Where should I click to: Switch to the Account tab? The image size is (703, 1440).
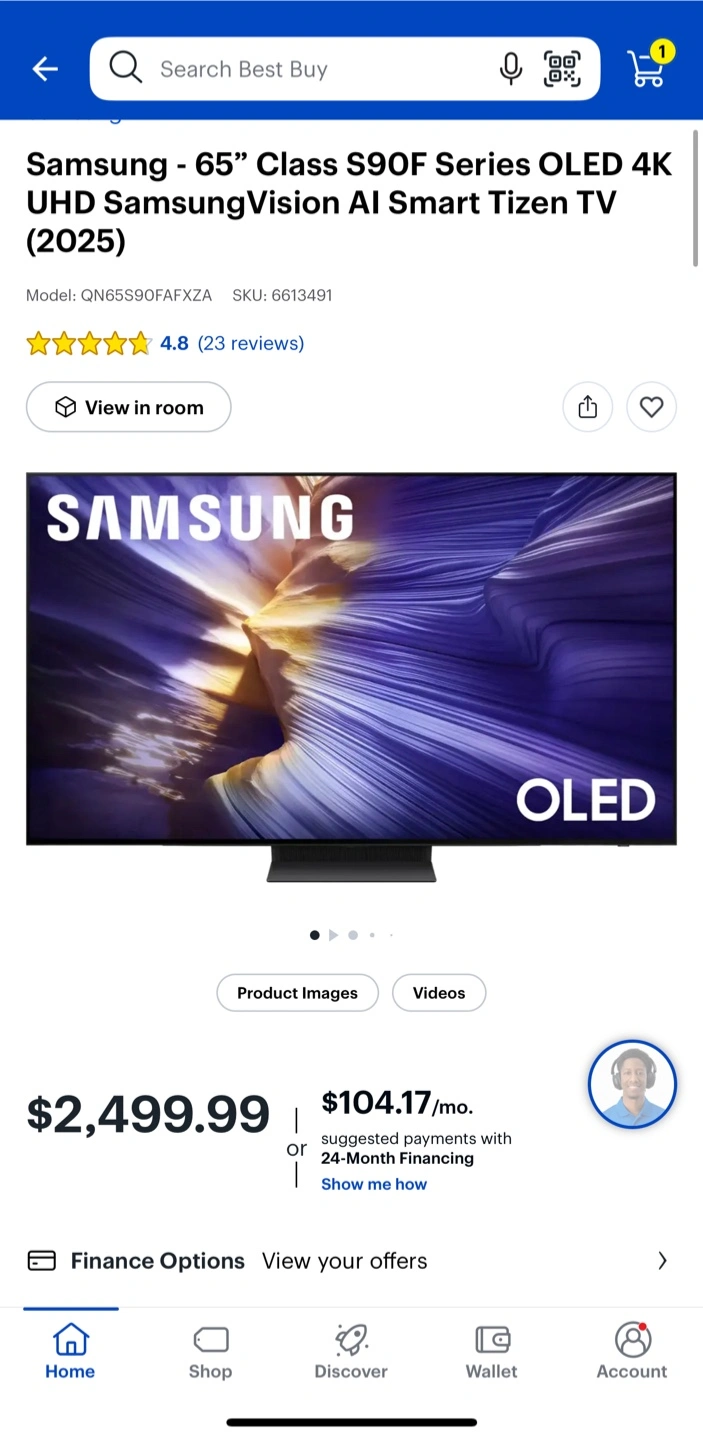pyautogui.click(x=632, y=1351)
